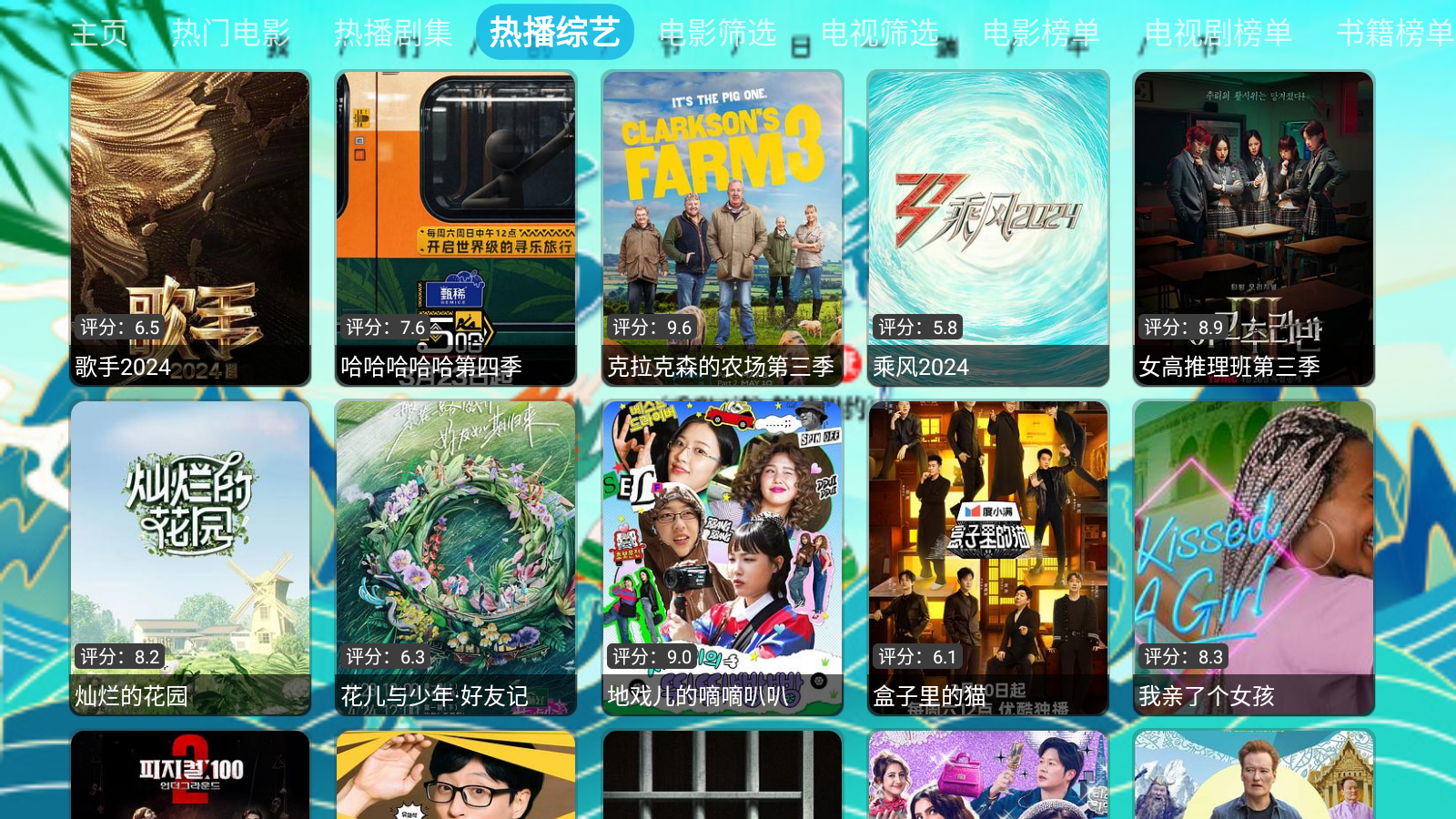Select 哈哈哈哈哈第四季 card
Screen dimensions: 1456x819
pos(456,227)
